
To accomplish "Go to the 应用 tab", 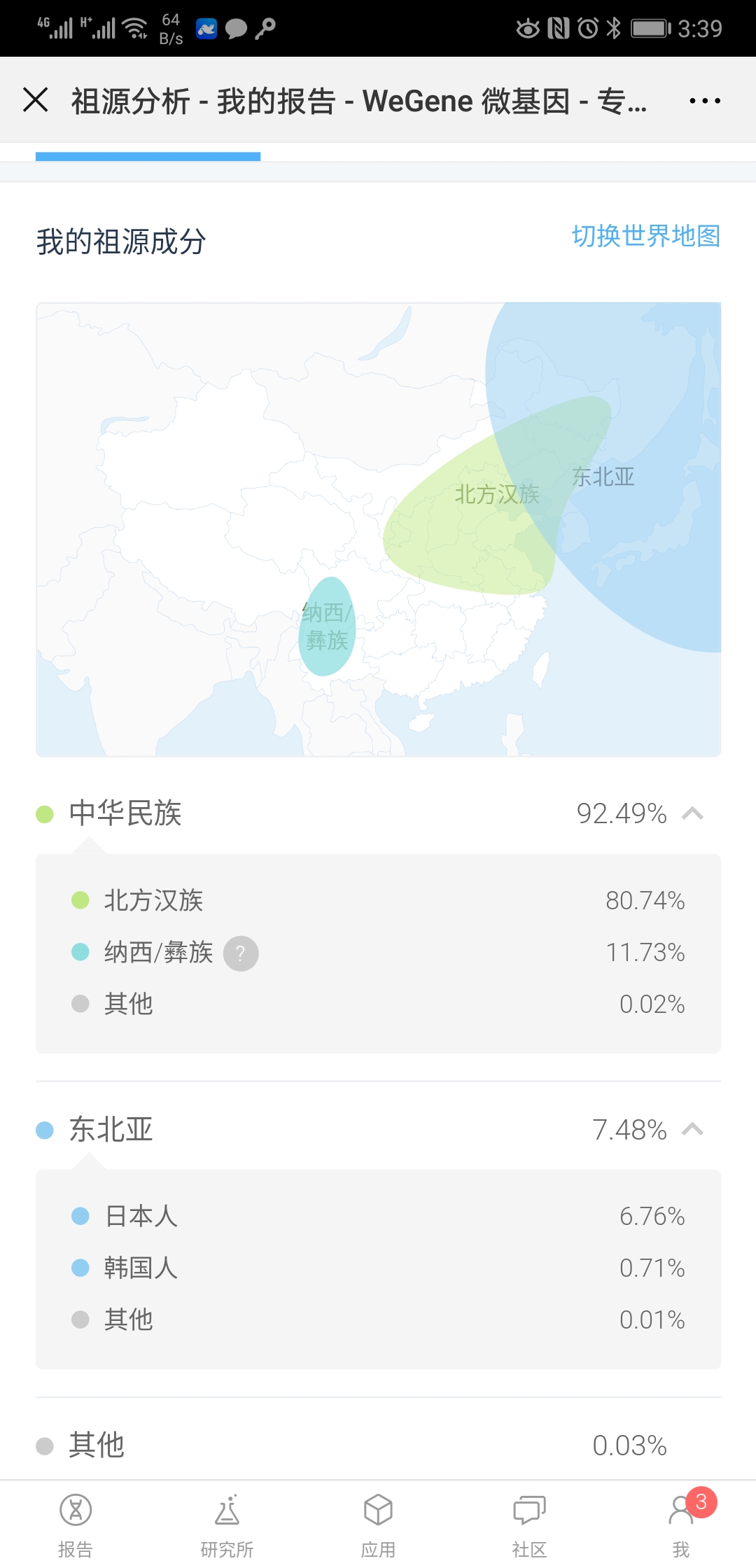I will click(378, 1525).
